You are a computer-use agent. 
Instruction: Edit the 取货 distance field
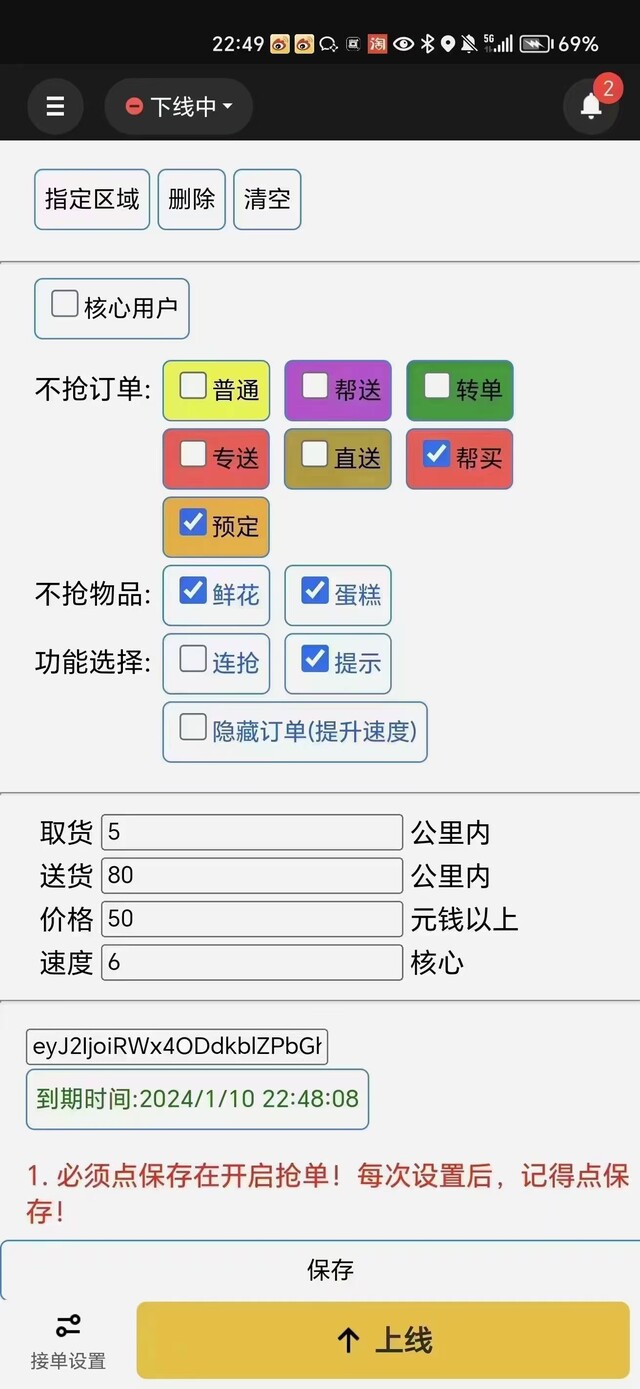(x=252, y=832)
